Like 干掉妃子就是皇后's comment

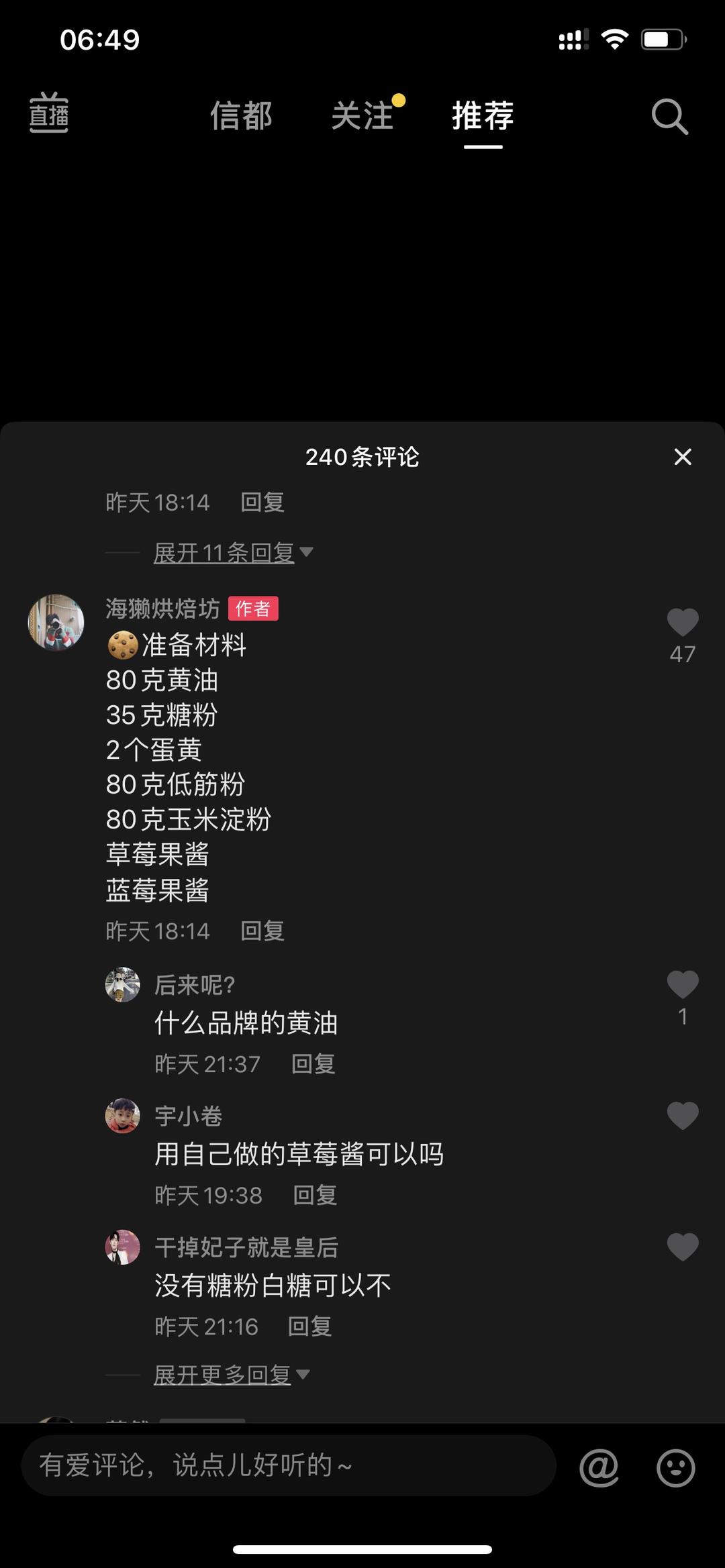pos(683,1247)
